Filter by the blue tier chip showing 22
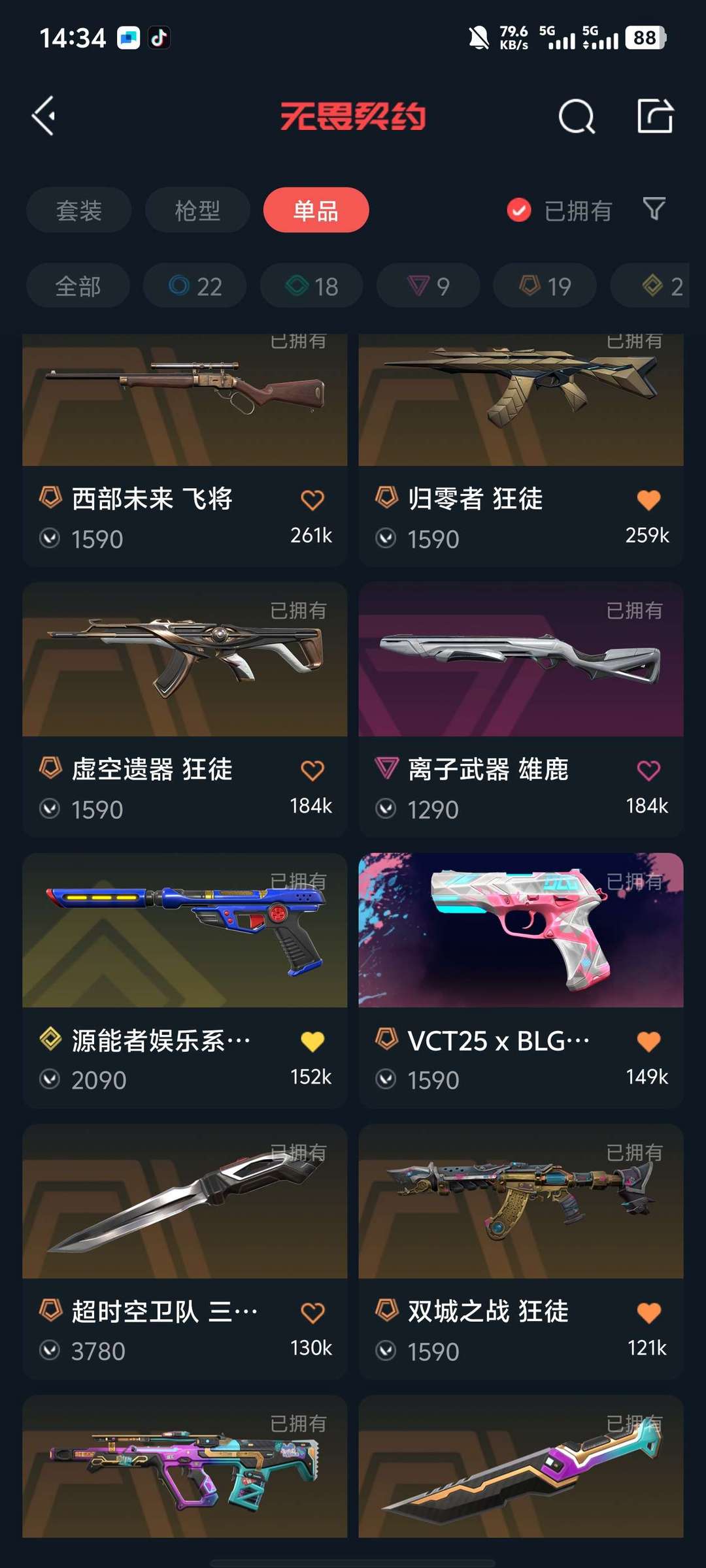706x1568 pixels. (x=195, y=286)
